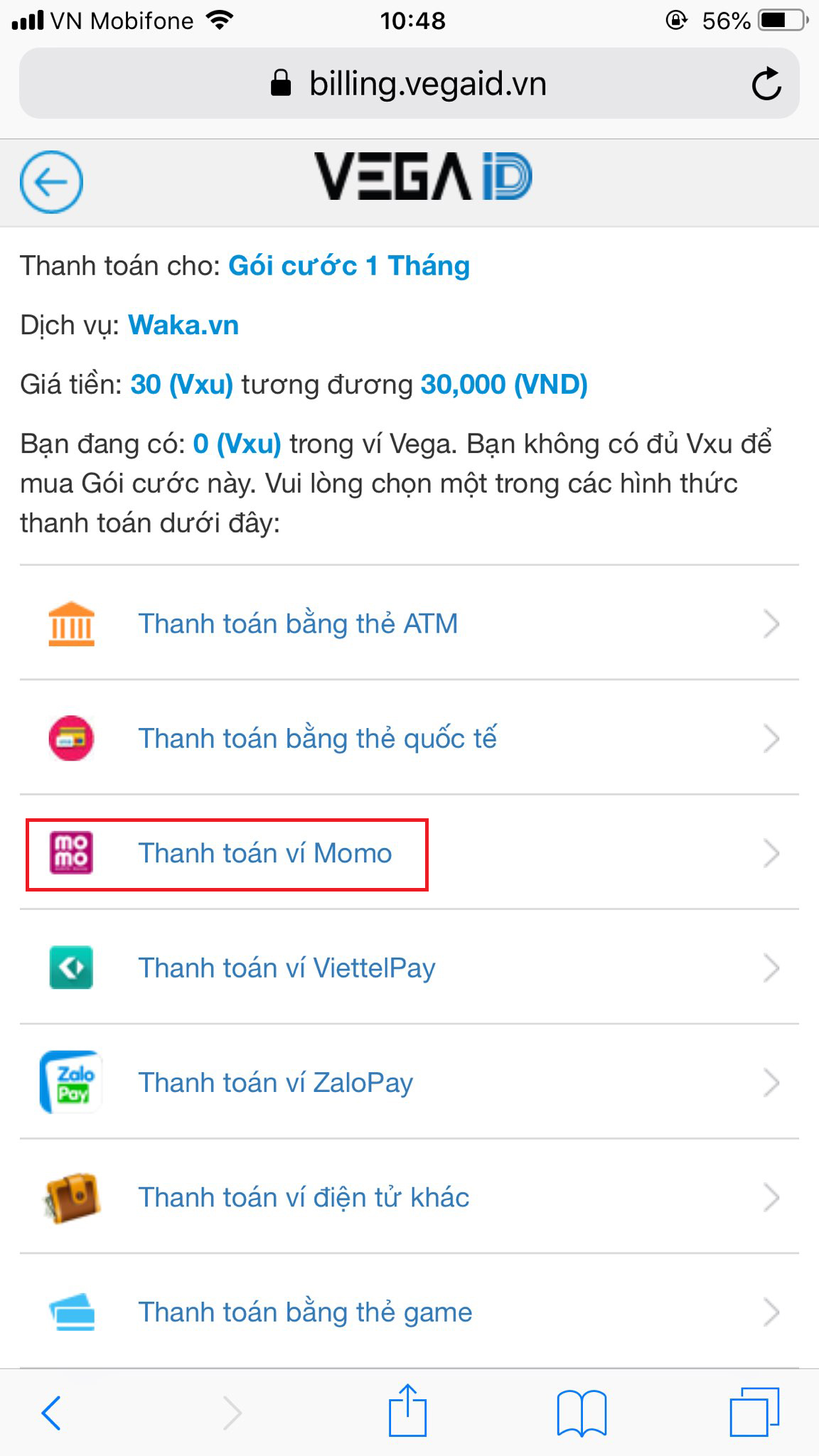The height and width of the screenshot is (1456, 819).
Task: Pay with Momo wallet
Action: [x=264, y=853]
